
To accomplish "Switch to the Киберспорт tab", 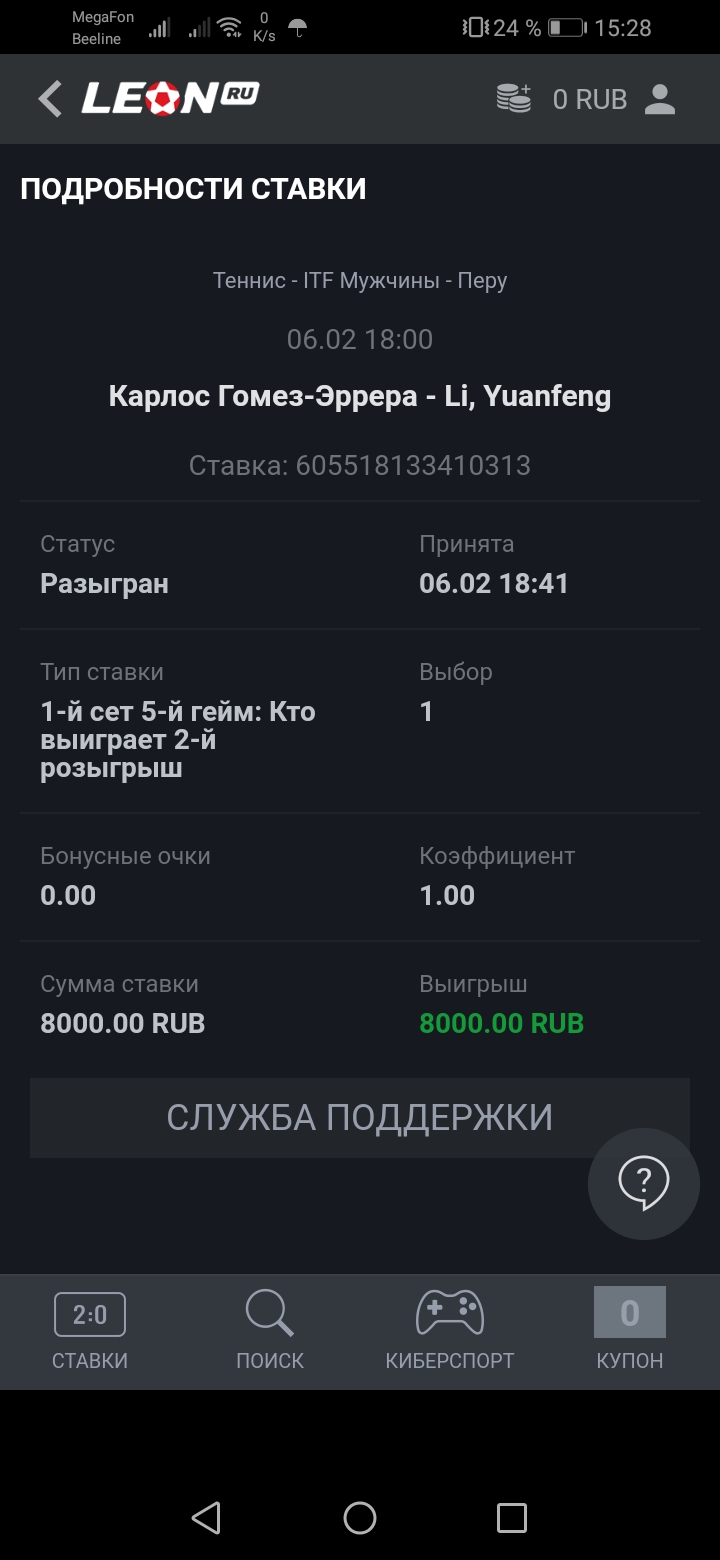I will click(x=450, y=1331).
